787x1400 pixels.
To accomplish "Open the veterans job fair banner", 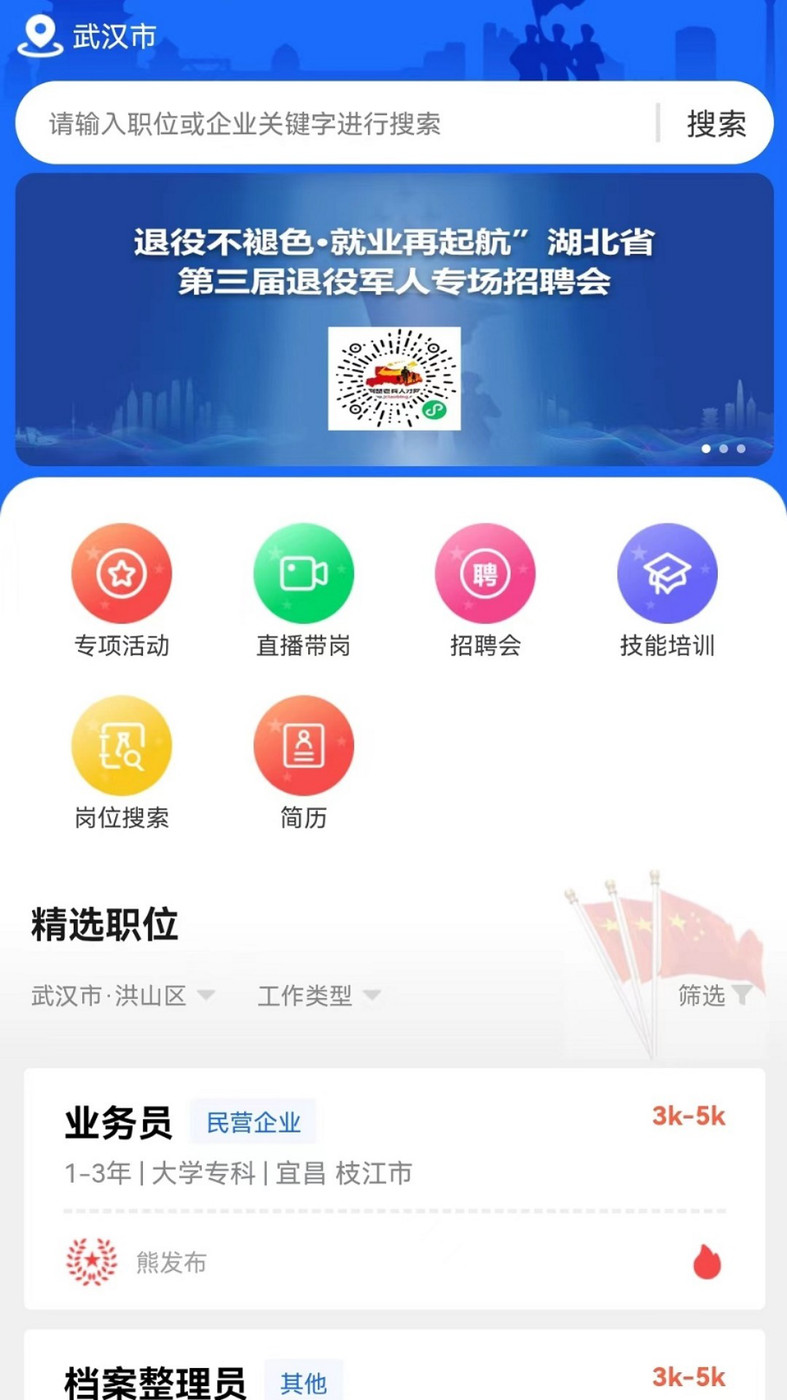I will (394, 319).
